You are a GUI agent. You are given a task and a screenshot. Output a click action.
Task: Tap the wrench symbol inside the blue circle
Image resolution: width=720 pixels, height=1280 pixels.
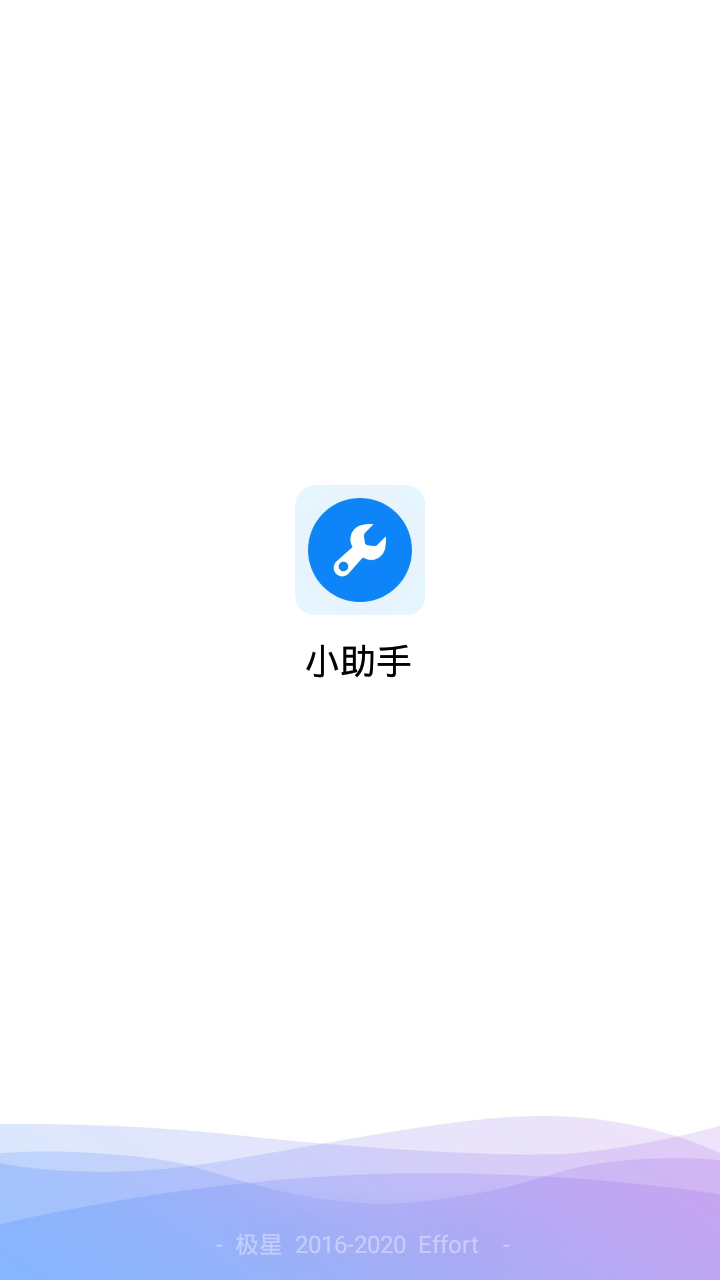pyautogui.click(x=360, y=550)
